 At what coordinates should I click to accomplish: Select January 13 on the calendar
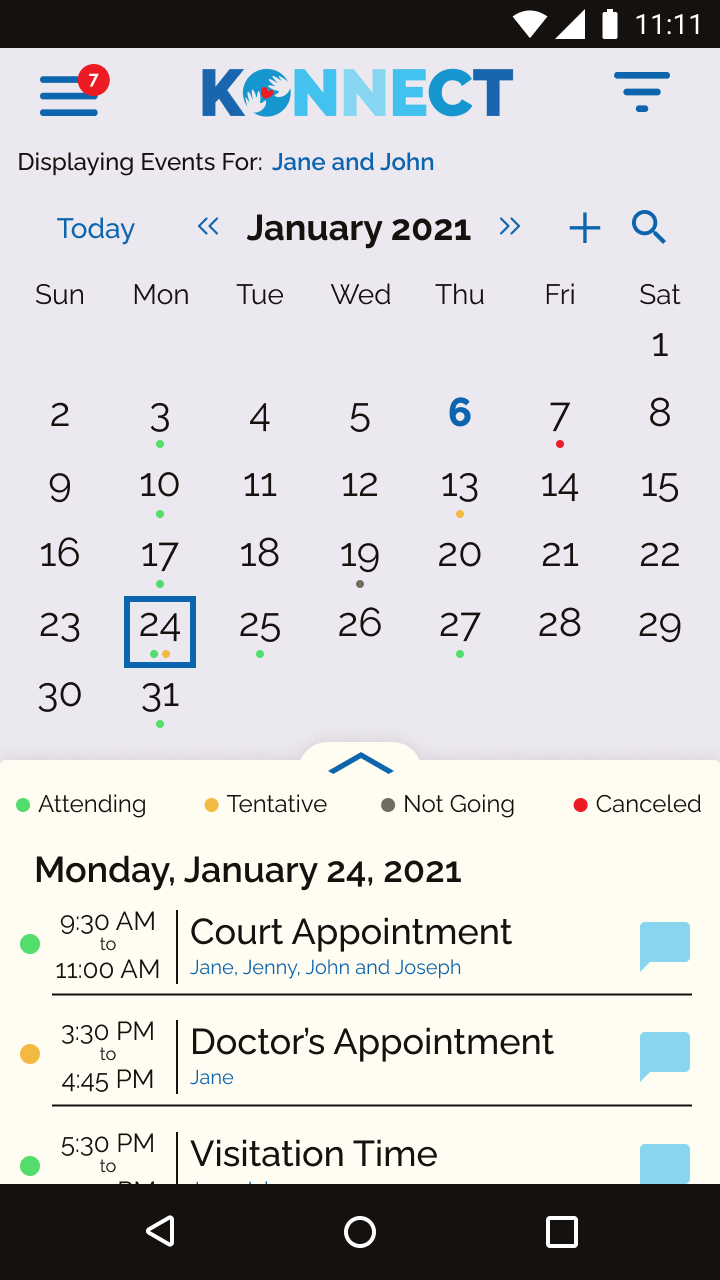pyautogui.click(x=460, y=487)
